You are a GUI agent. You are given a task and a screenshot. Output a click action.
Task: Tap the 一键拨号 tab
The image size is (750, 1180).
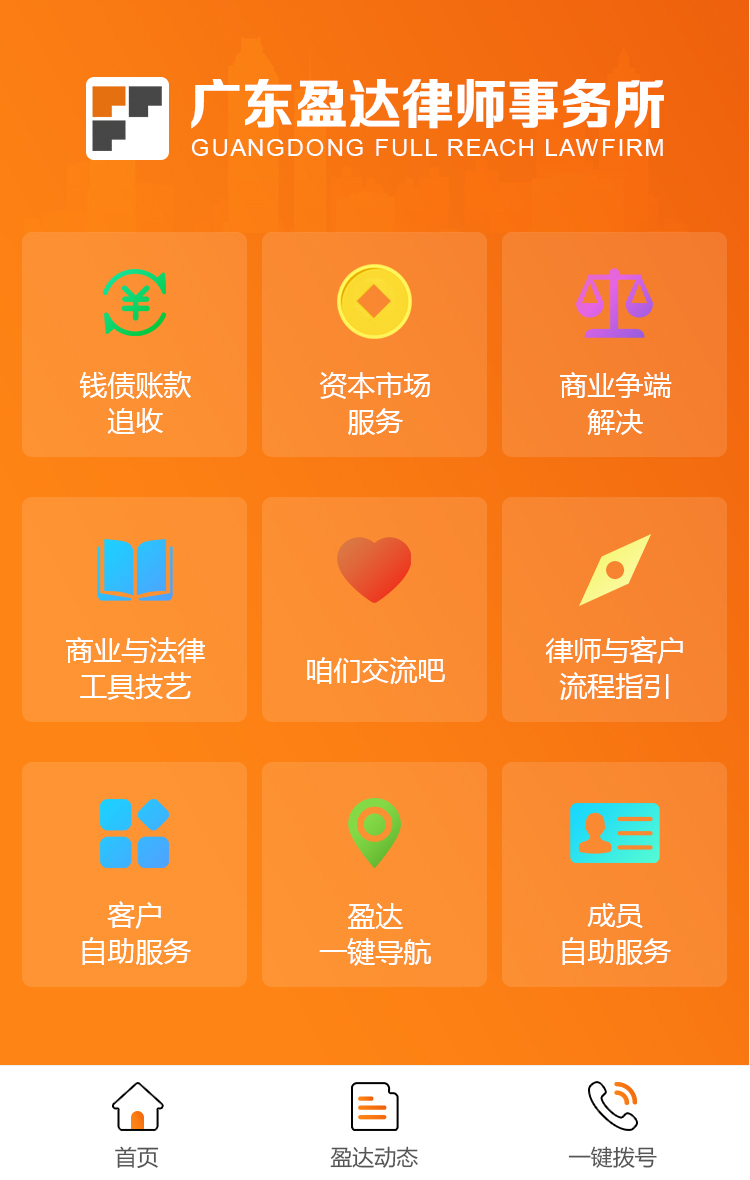click(612, 1124)
